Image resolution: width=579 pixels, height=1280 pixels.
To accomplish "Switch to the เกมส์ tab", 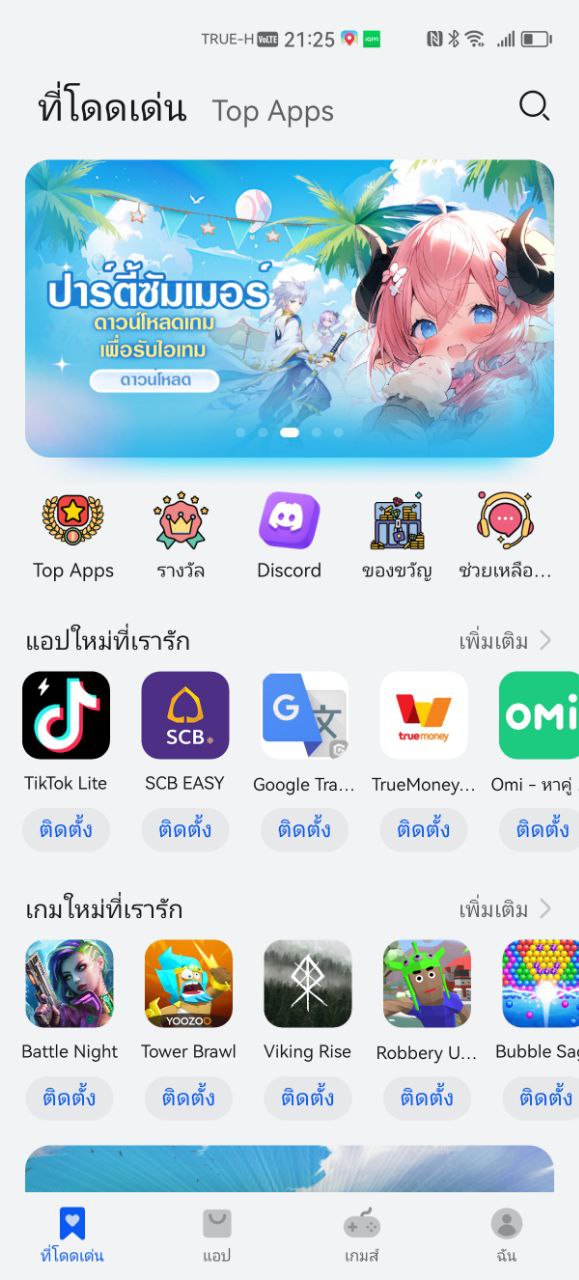I will click(361, 1236).
